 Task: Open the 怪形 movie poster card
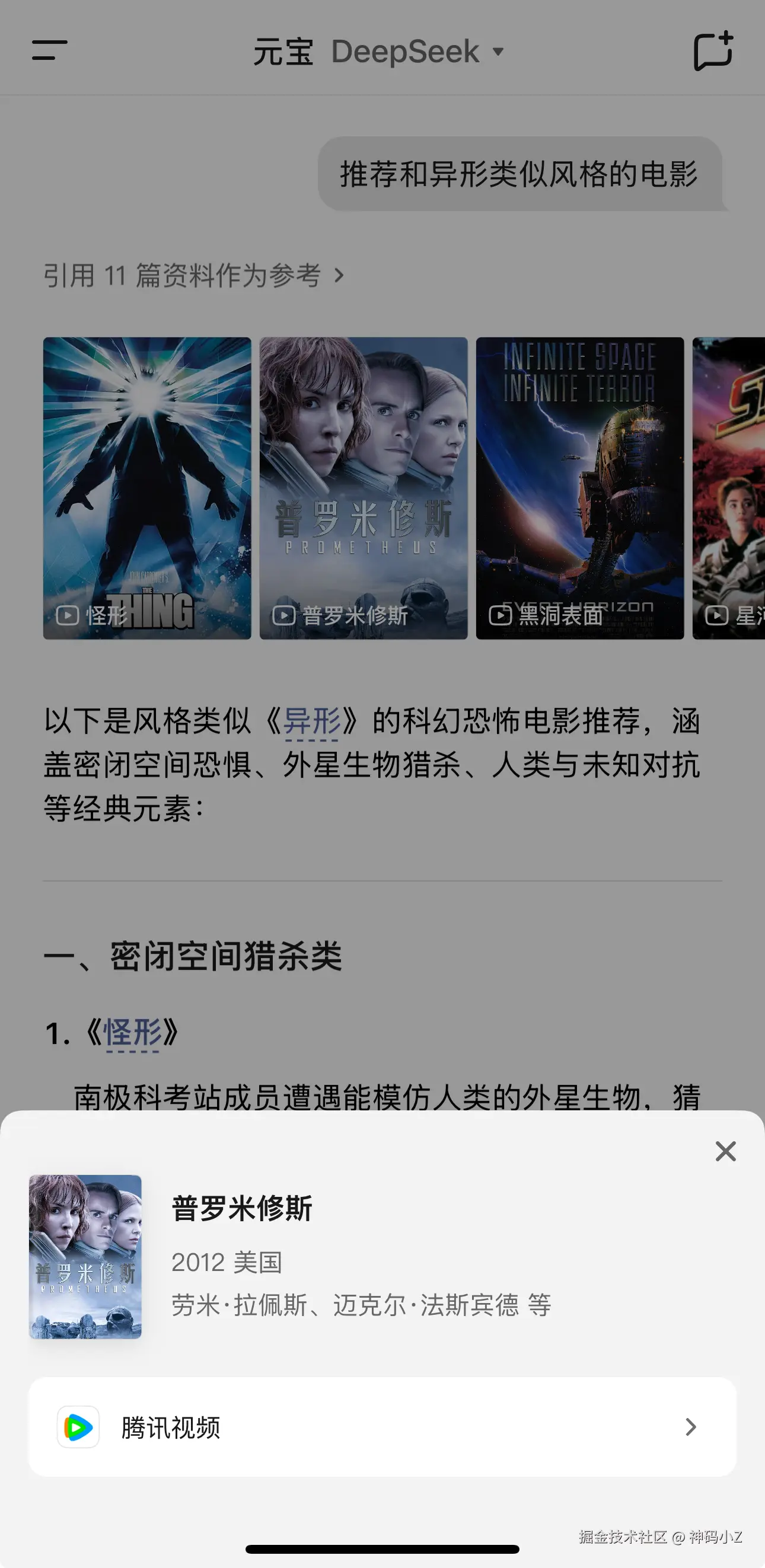(x=147, y=487)
